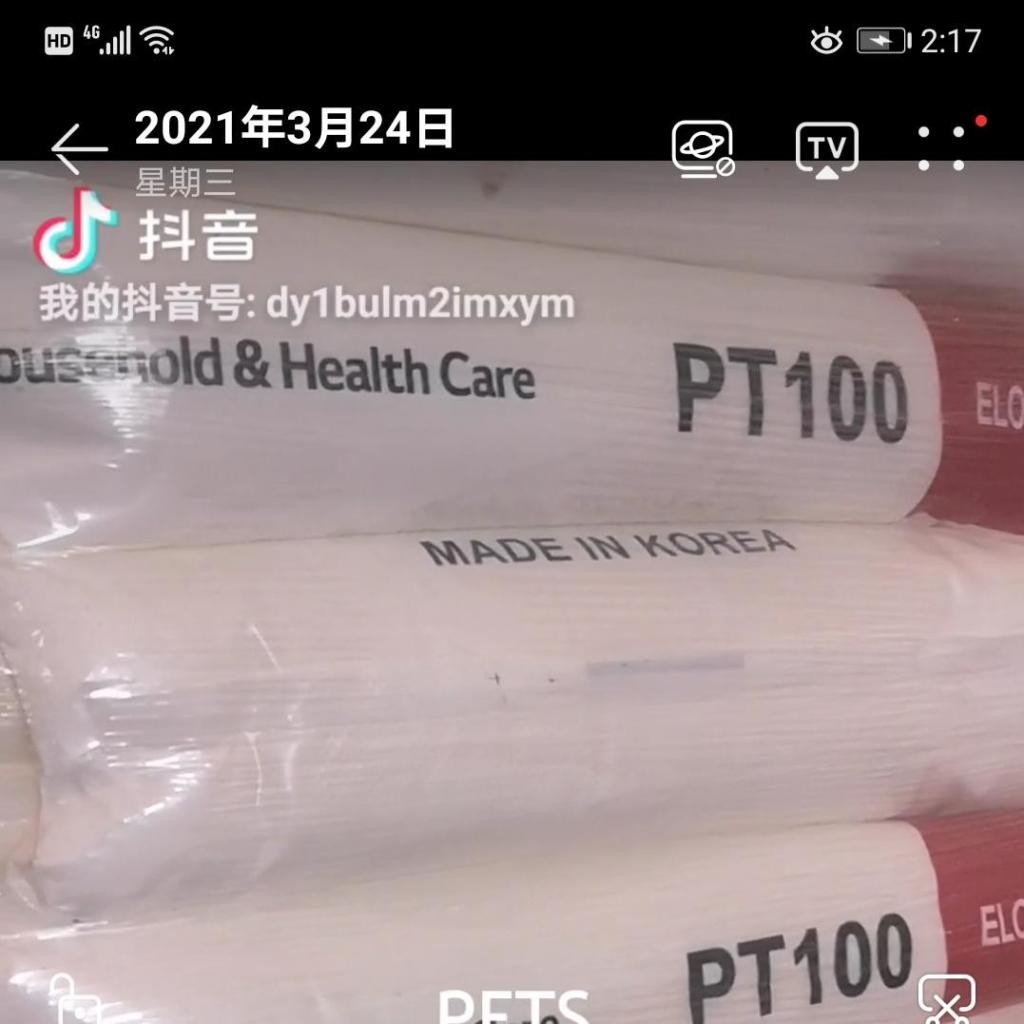
Task: Go back using the top-left arrow
Action: pos(78,149)
